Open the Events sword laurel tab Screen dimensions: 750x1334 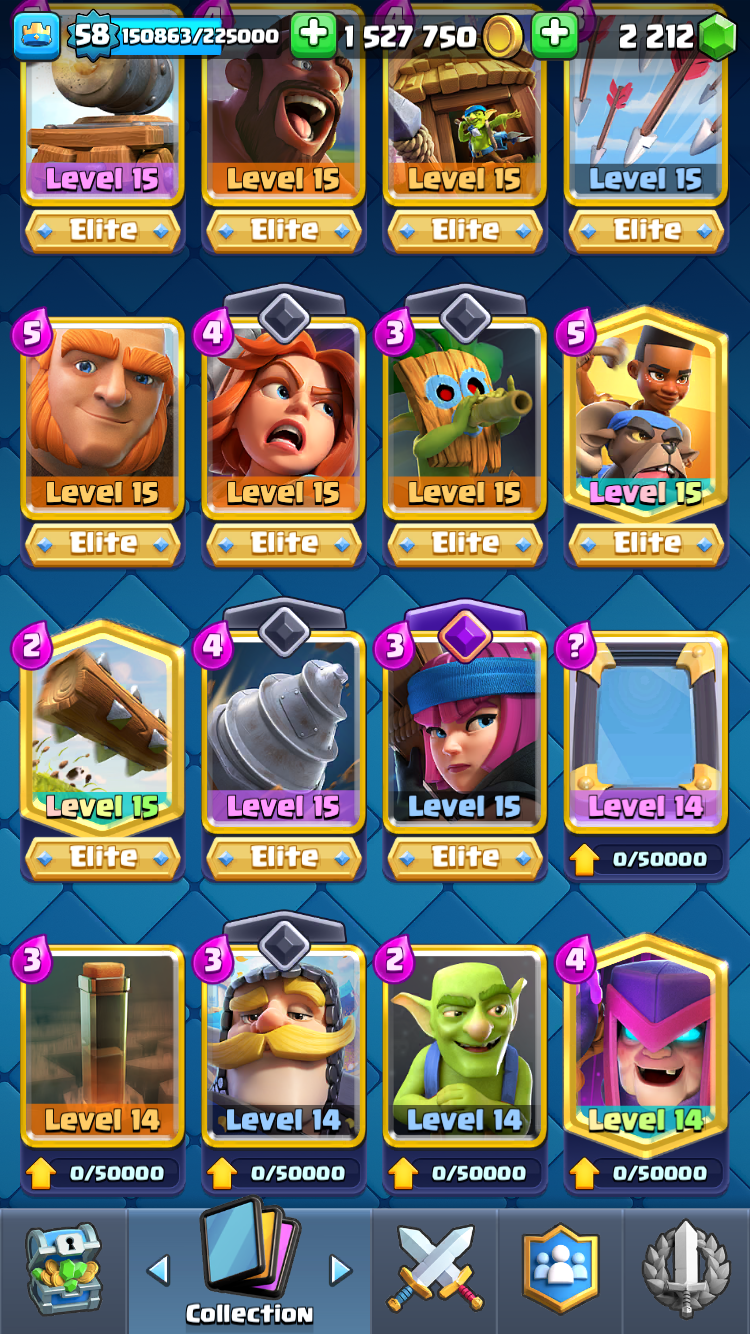tap(686, 1270)
